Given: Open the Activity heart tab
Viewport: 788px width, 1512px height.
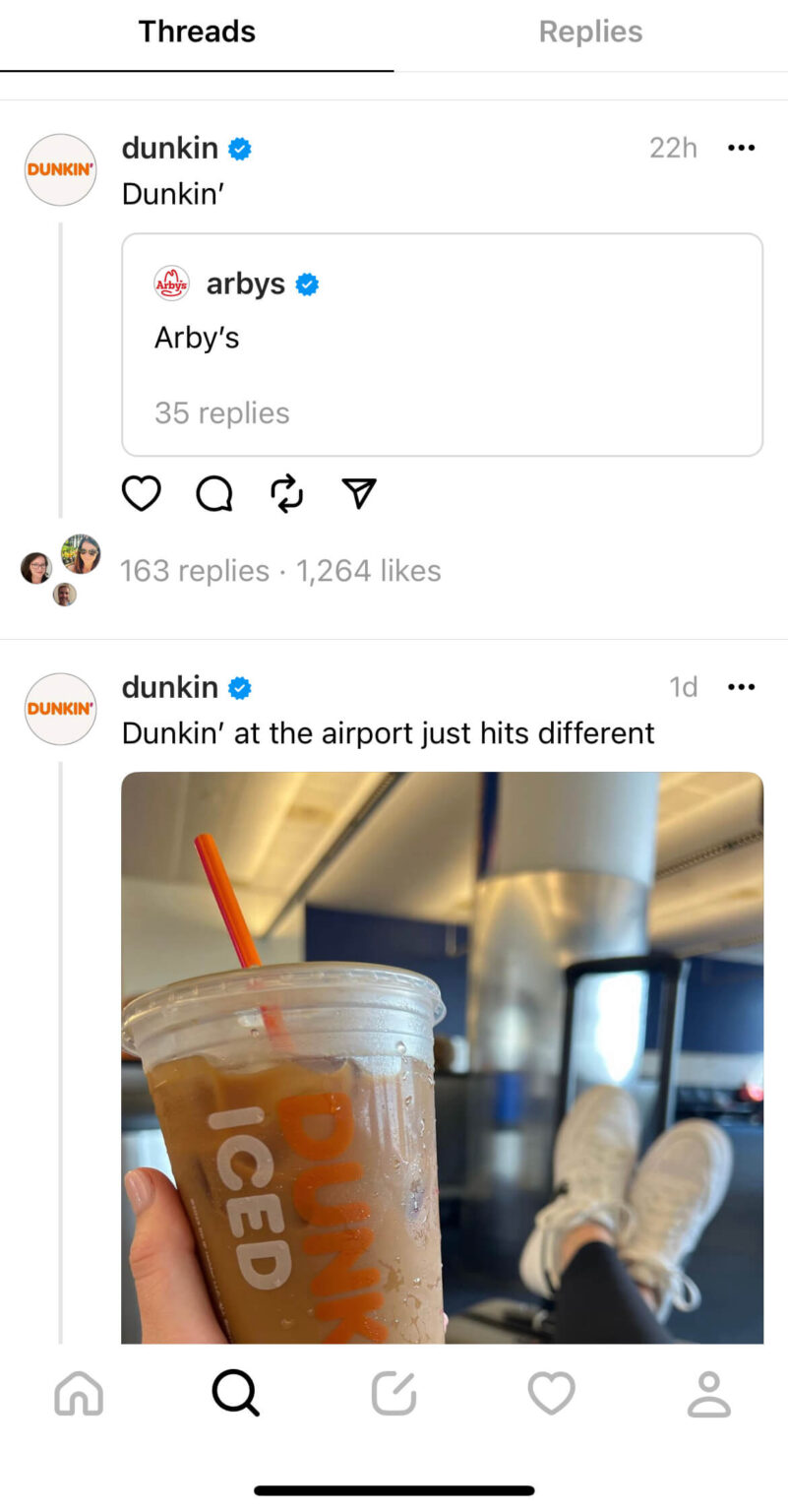Looking at the screenshot, I should pos(551,1394).
